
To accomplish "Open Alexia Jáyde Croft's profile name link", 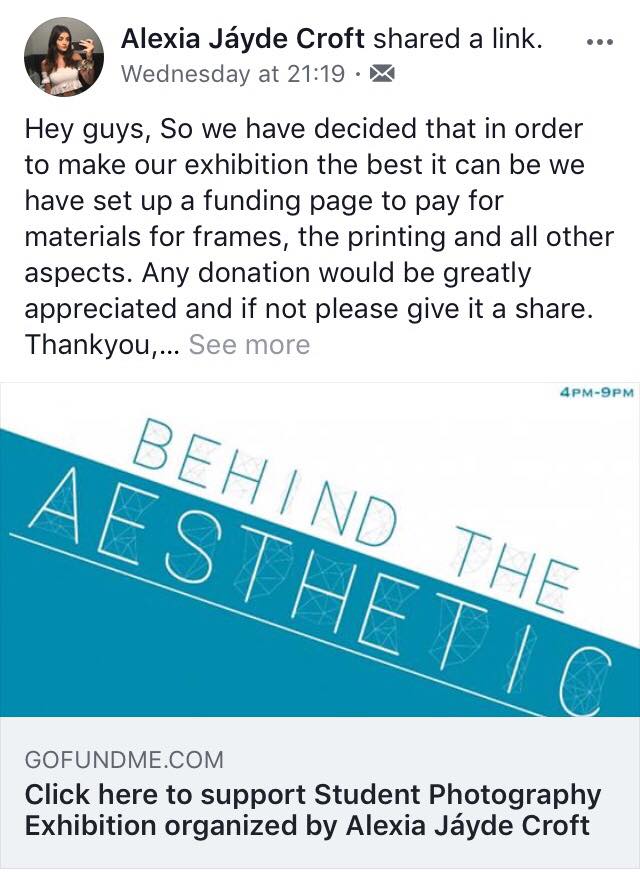I will pos(243,40).
